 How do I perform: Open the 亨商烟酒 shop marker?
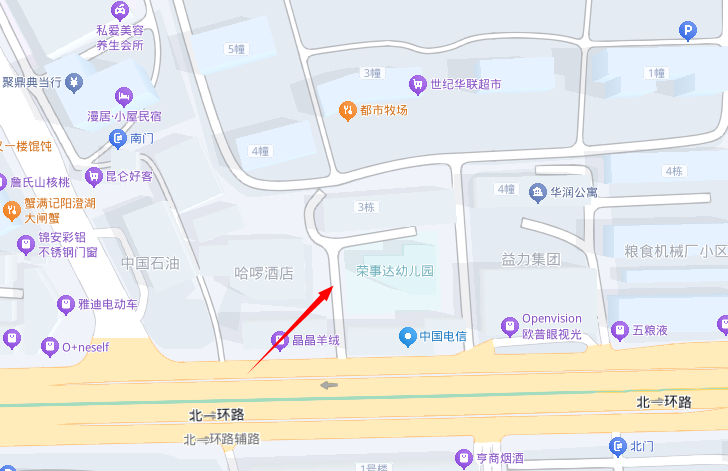tap(463, 458)
